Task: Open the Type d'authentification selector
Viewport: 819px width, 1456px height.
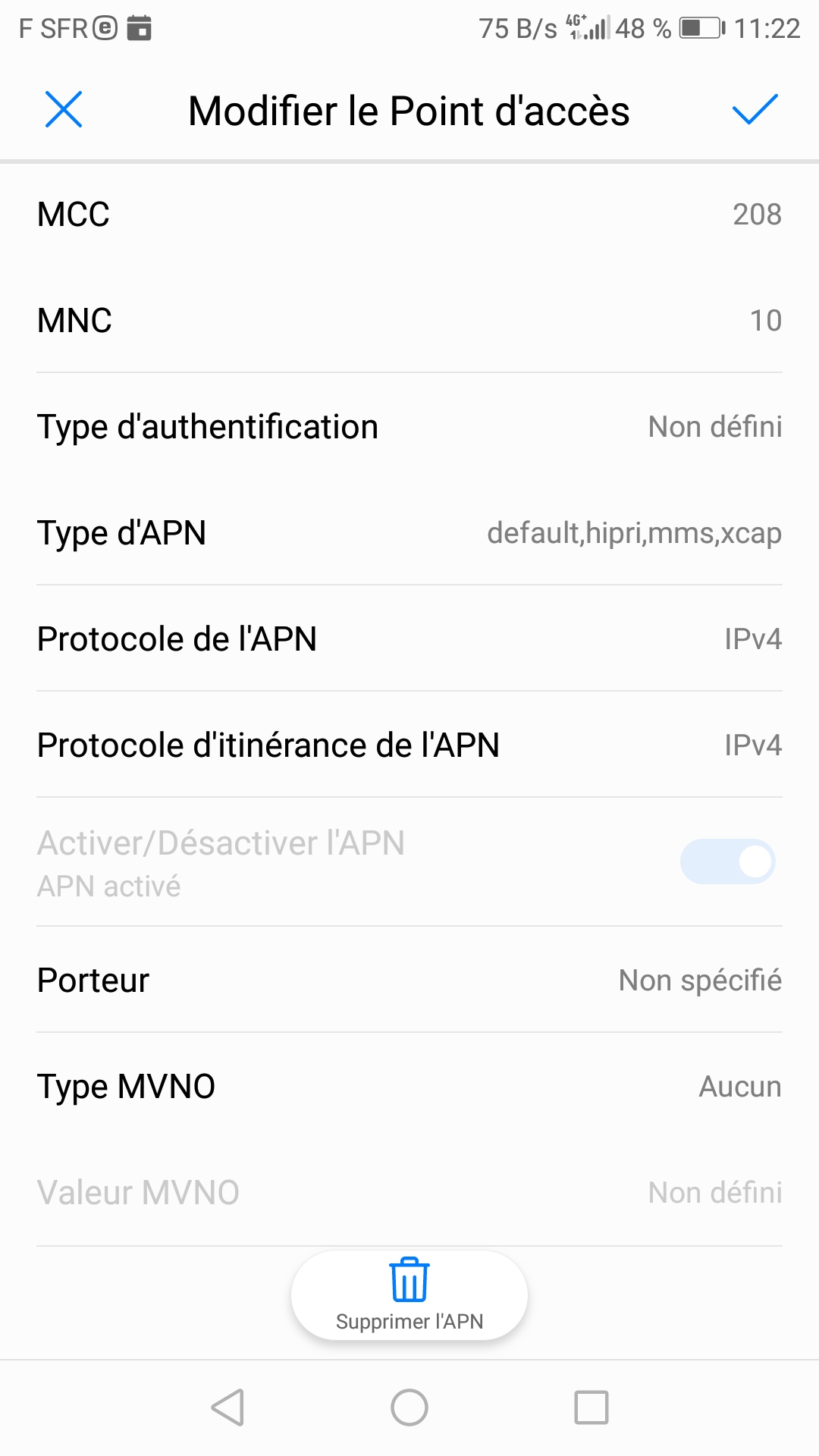Action: click(x=409, y=426)
